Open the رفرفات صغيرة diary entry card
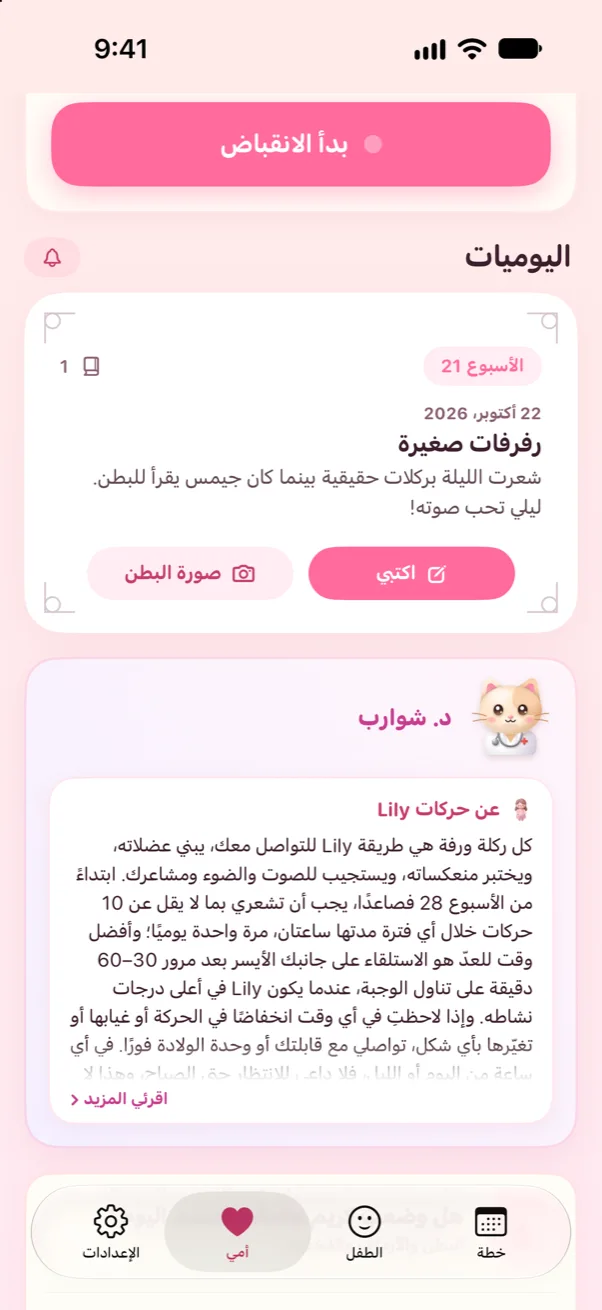 click(301, 463)
